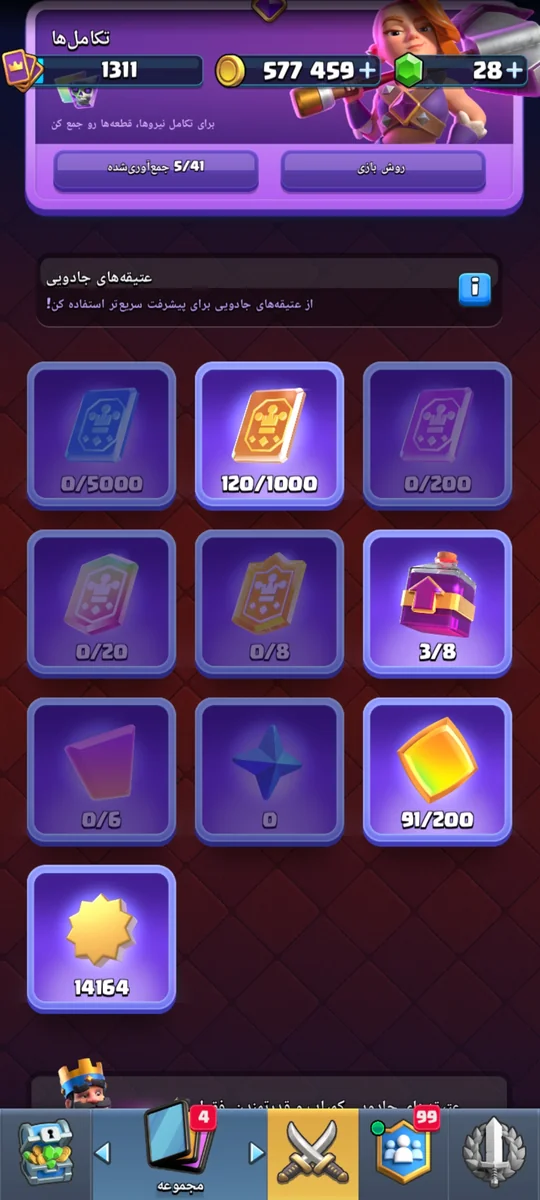This screenshot has width=540, height=1200.
Task: Select the purple book item showing 0/200
Action: click(437, 435)
